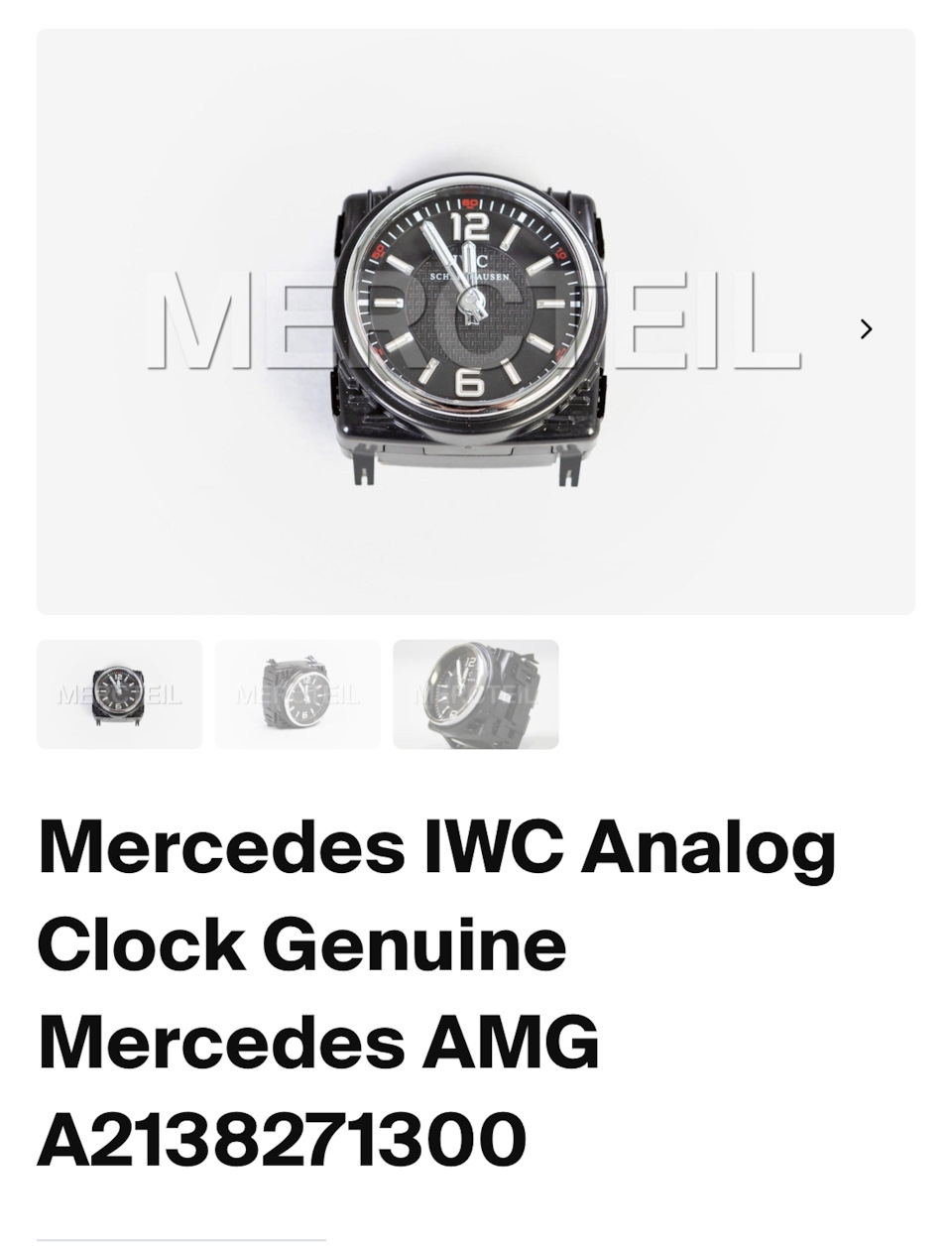Select the first front-view clock thumbnail
The image size is (952, 1248).
coord(119,693)
